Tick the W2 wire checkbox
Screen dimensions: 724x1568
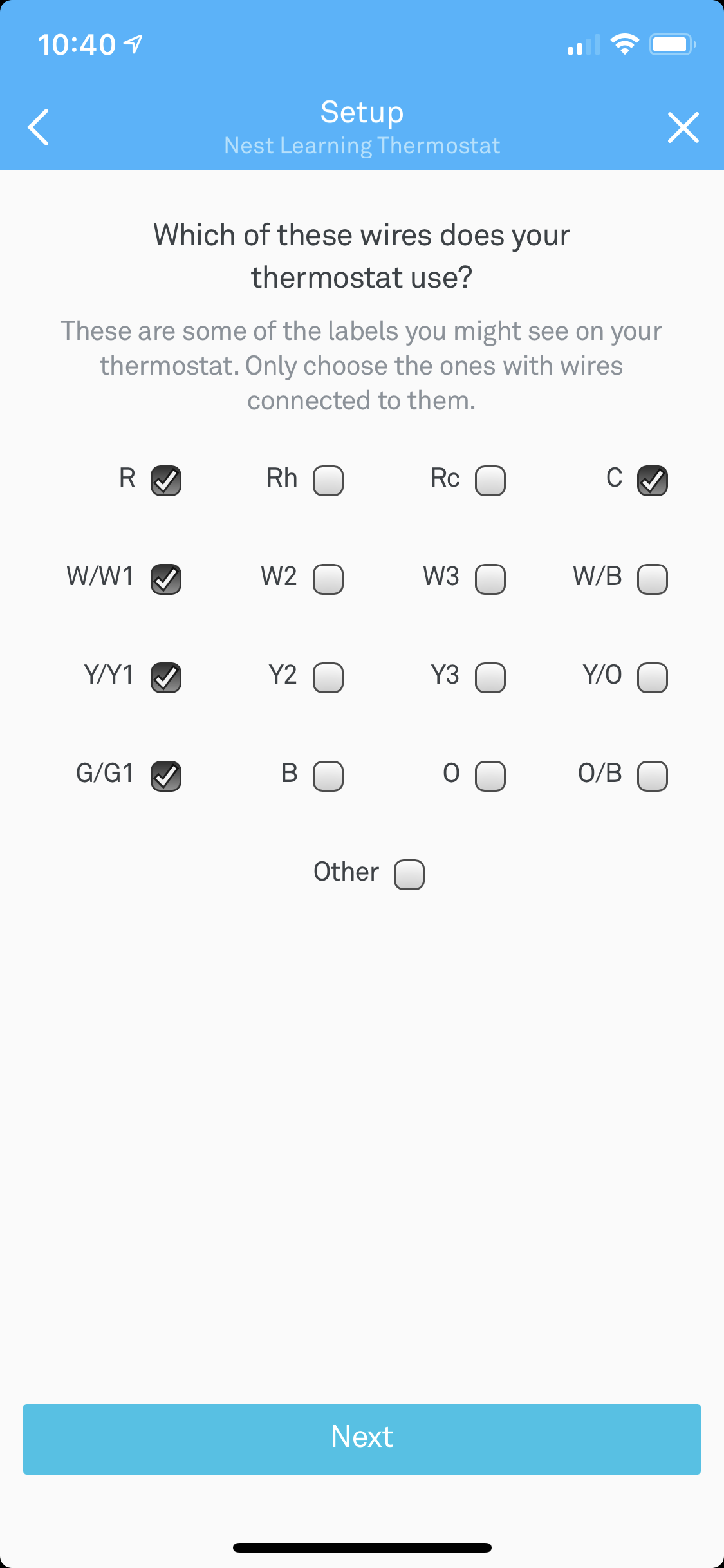coord(328,579)
